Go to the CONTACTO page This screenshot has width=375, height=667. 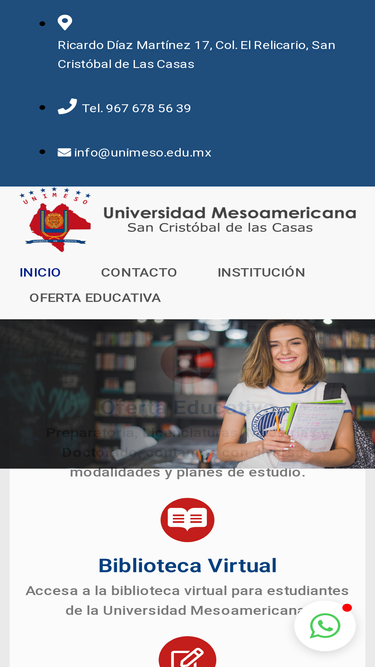(x=139, y=272)
